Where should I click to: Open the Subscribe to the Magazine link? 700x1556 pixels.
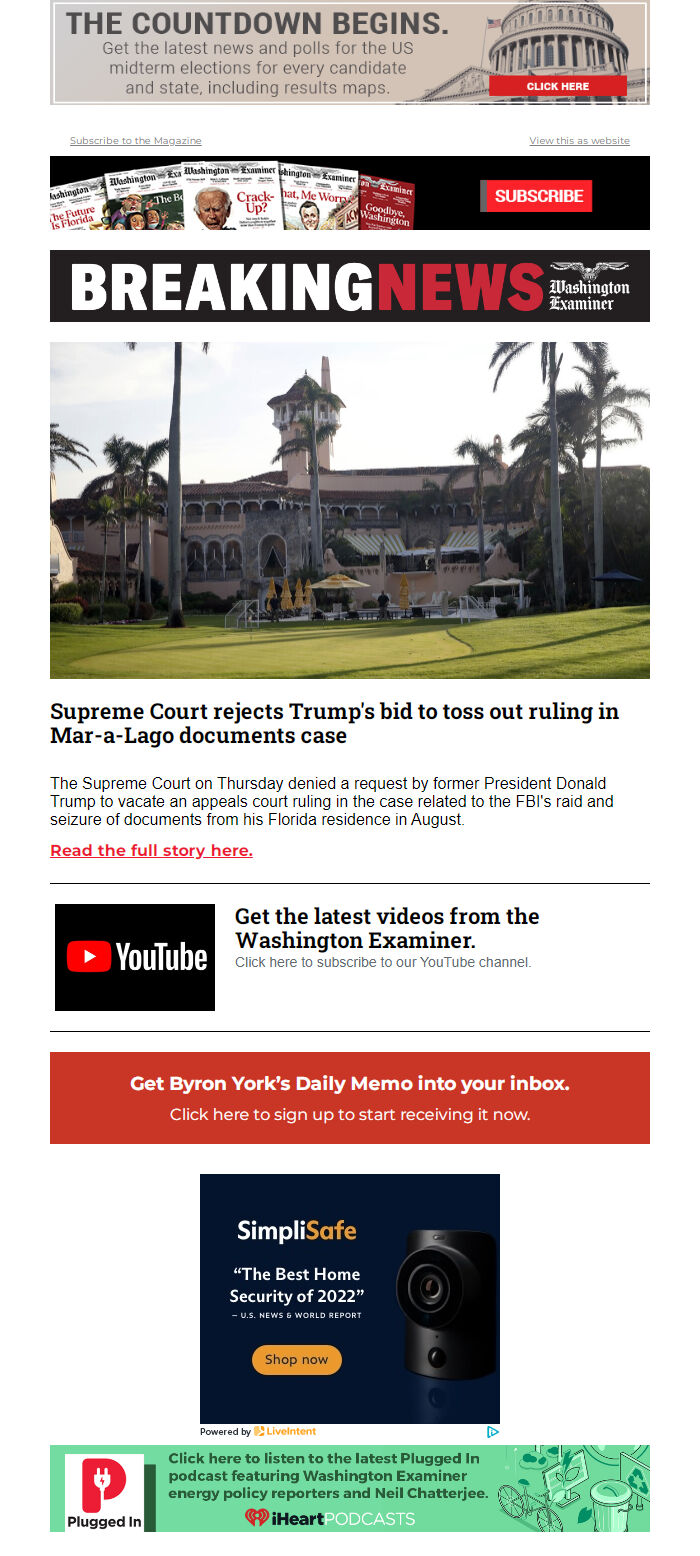coord(136,141)
